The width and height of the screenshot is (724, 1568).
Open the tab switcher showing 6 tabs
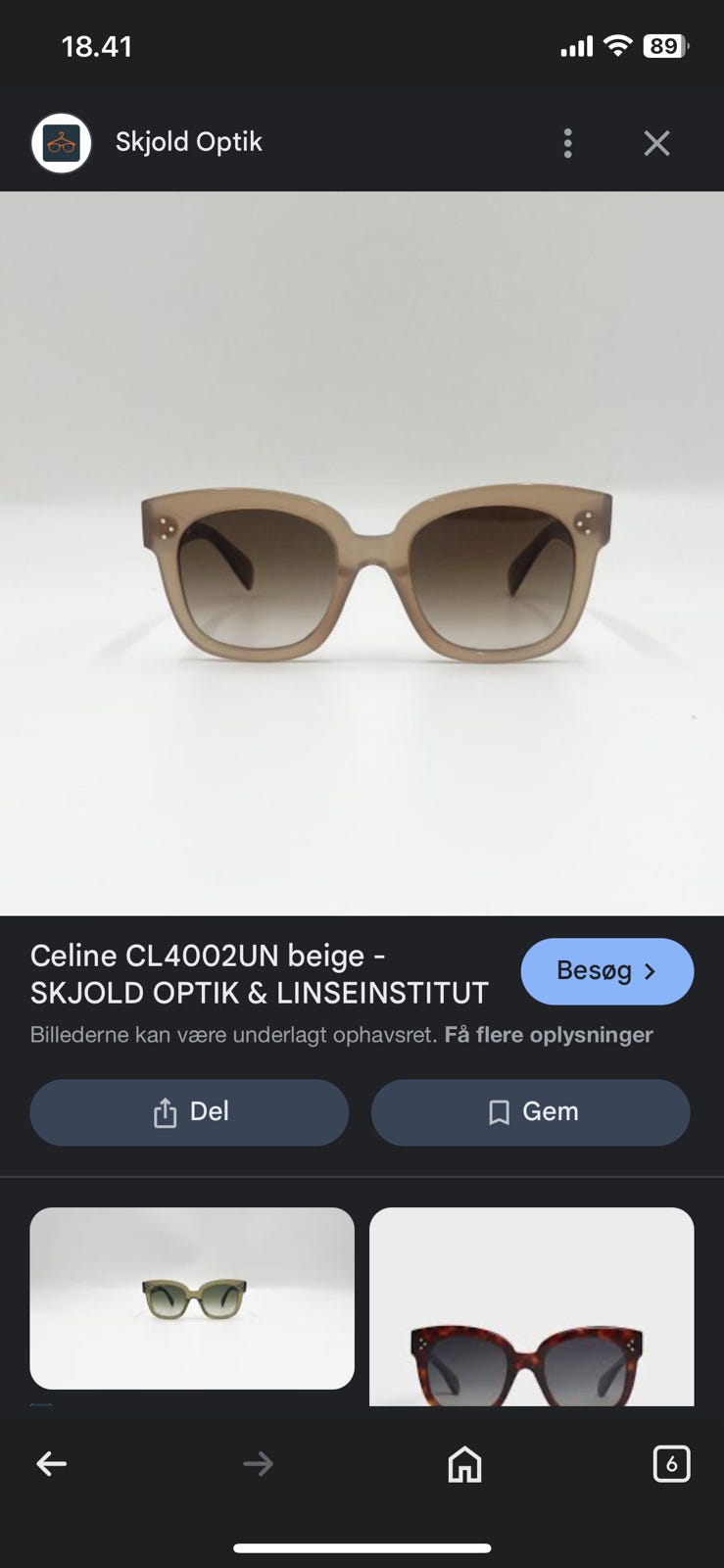[672, 1464]
